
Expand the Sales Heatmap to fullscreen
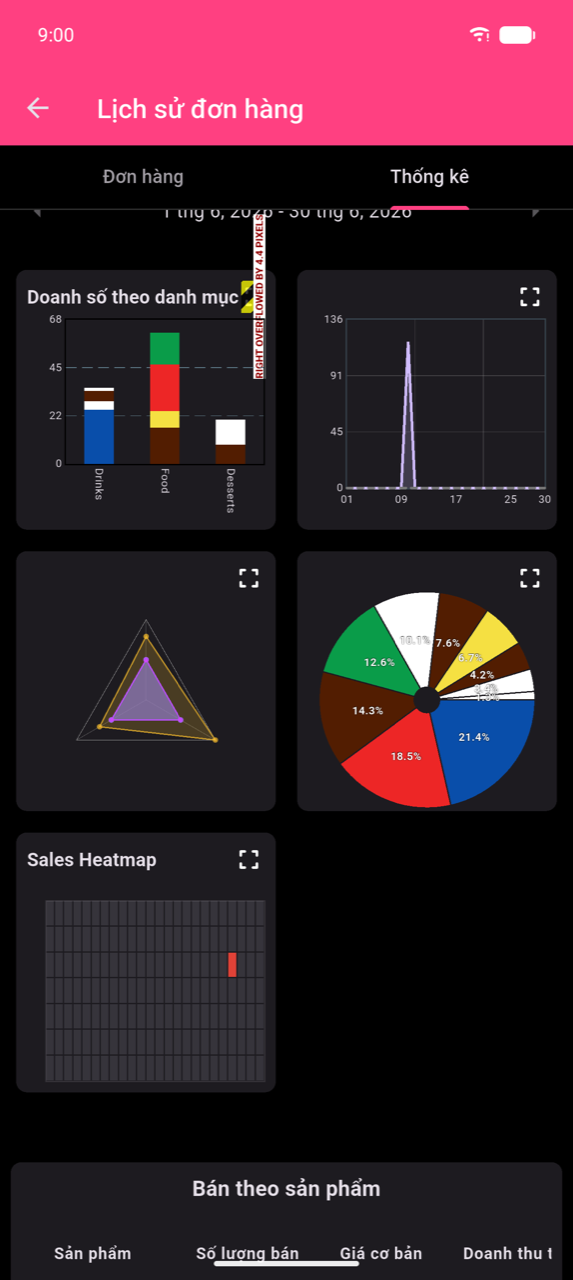(249, 859)
